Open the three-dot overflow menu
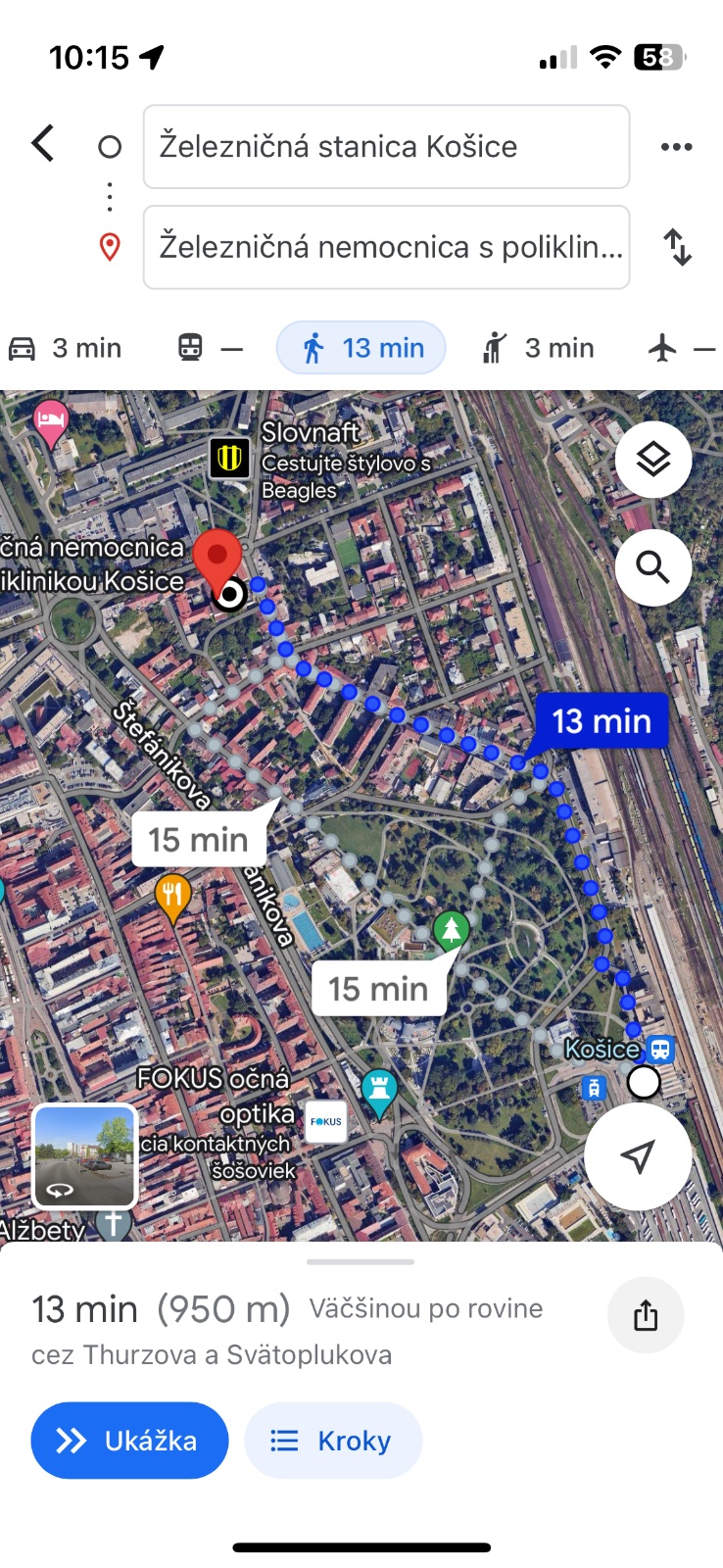Screen dimensions: 723x1568 point(676,147)
